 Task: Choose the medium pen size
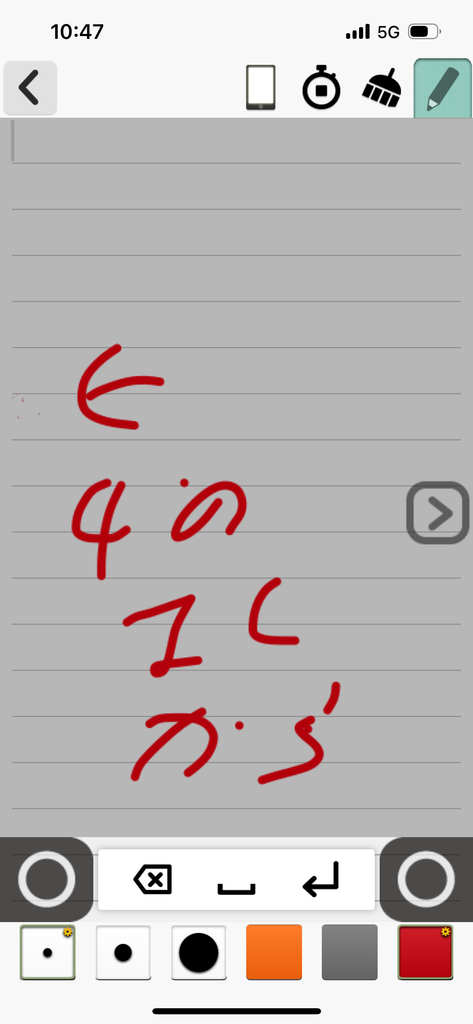(x=123, y=952)
